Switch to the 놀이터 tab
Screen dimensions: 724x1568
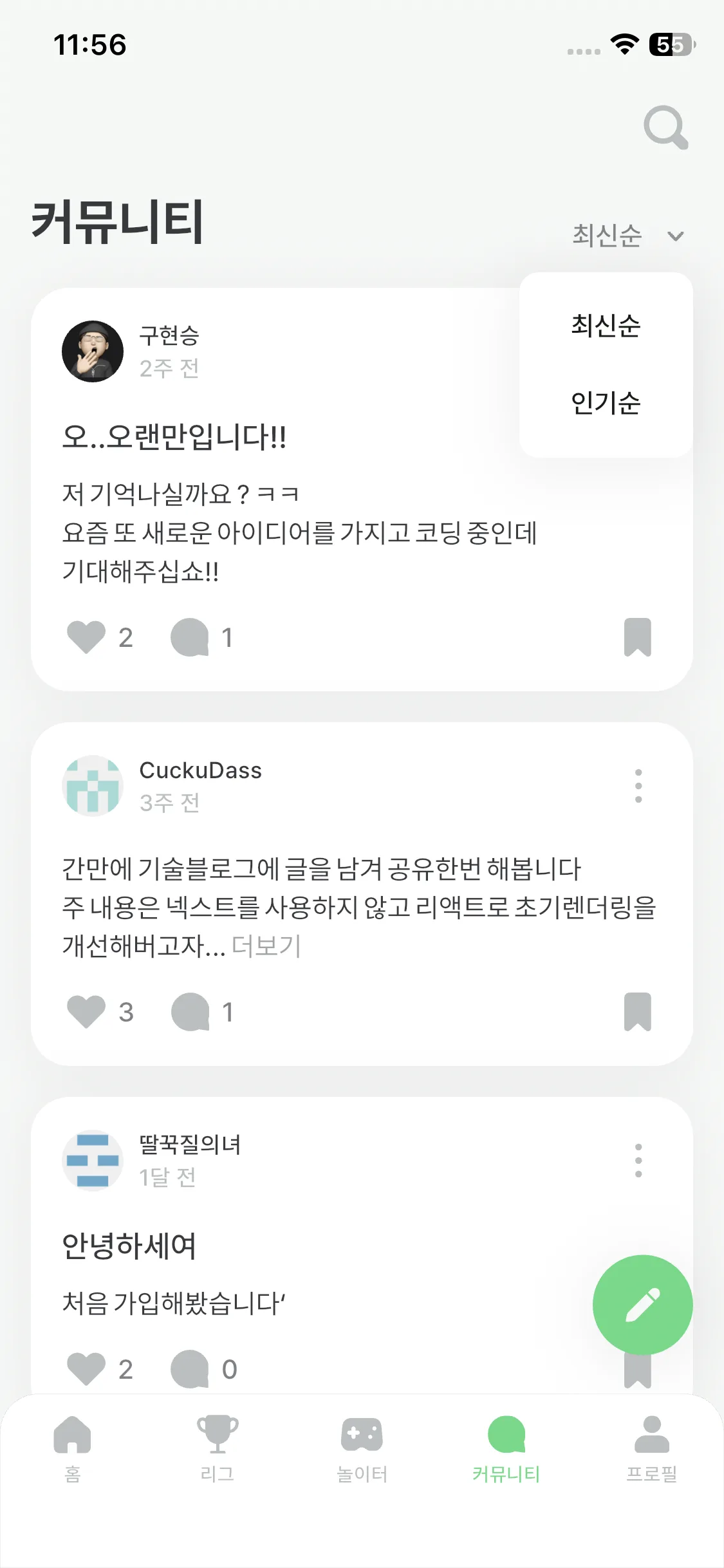[362, 1447]
